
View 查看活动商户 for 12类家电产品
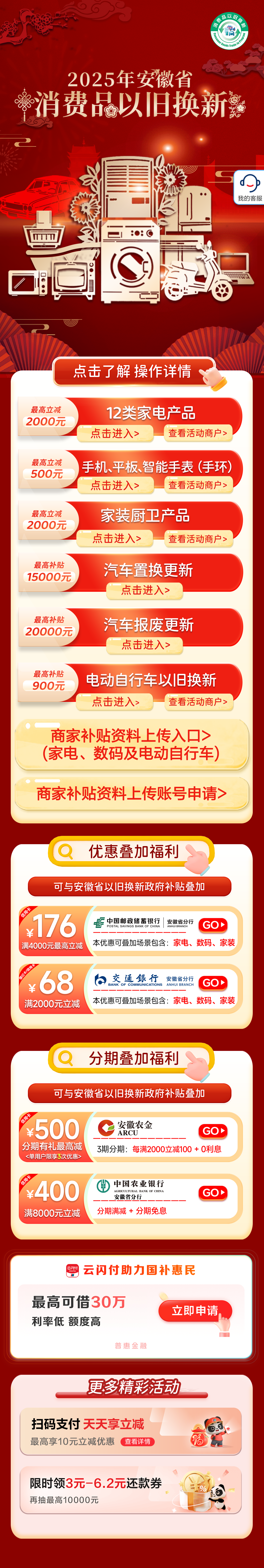click(x=198, y=433)
